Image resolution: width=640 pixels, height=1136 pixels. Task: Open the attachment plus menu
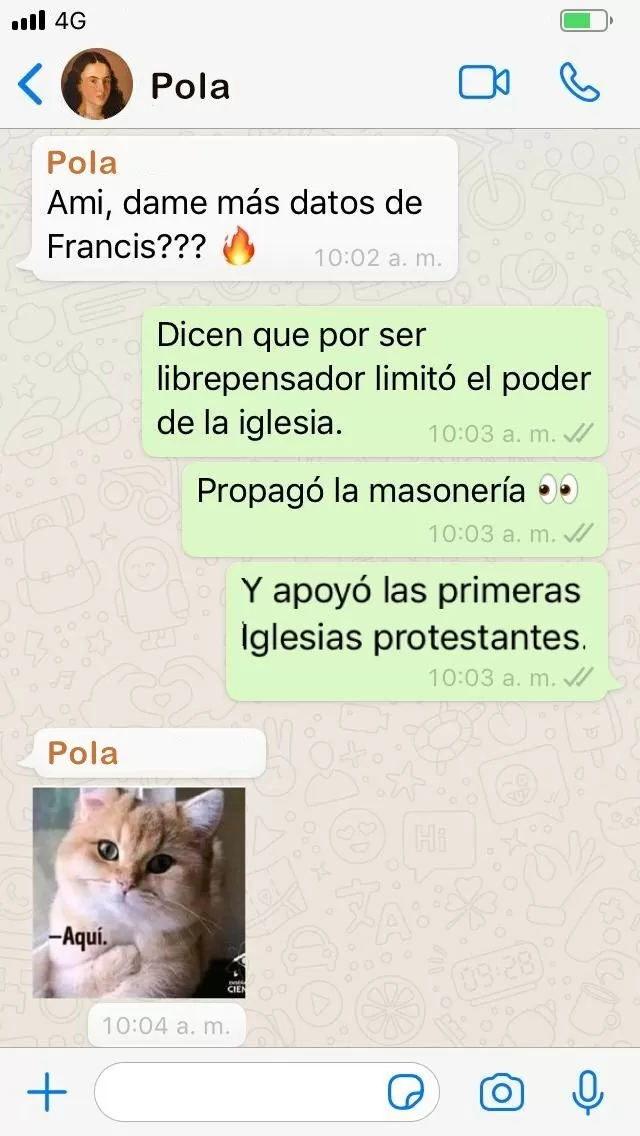(x=46, y=1092)
